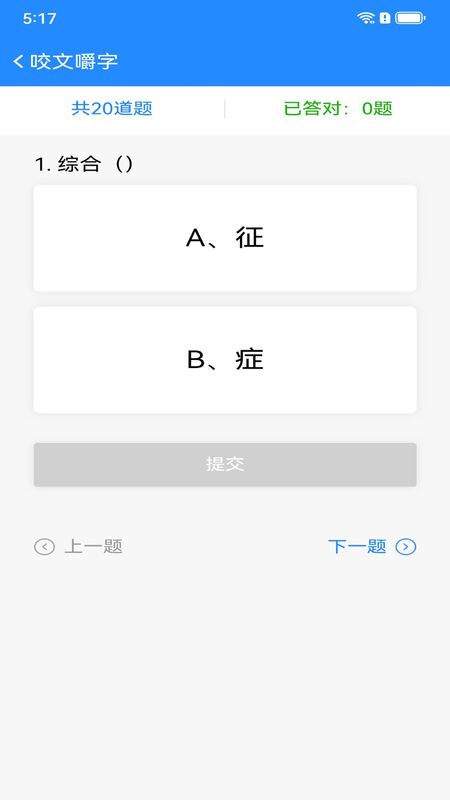Select answer A、征
This screenshot has width=450, height=800.
pyautogui.click(x=225, y=238)
